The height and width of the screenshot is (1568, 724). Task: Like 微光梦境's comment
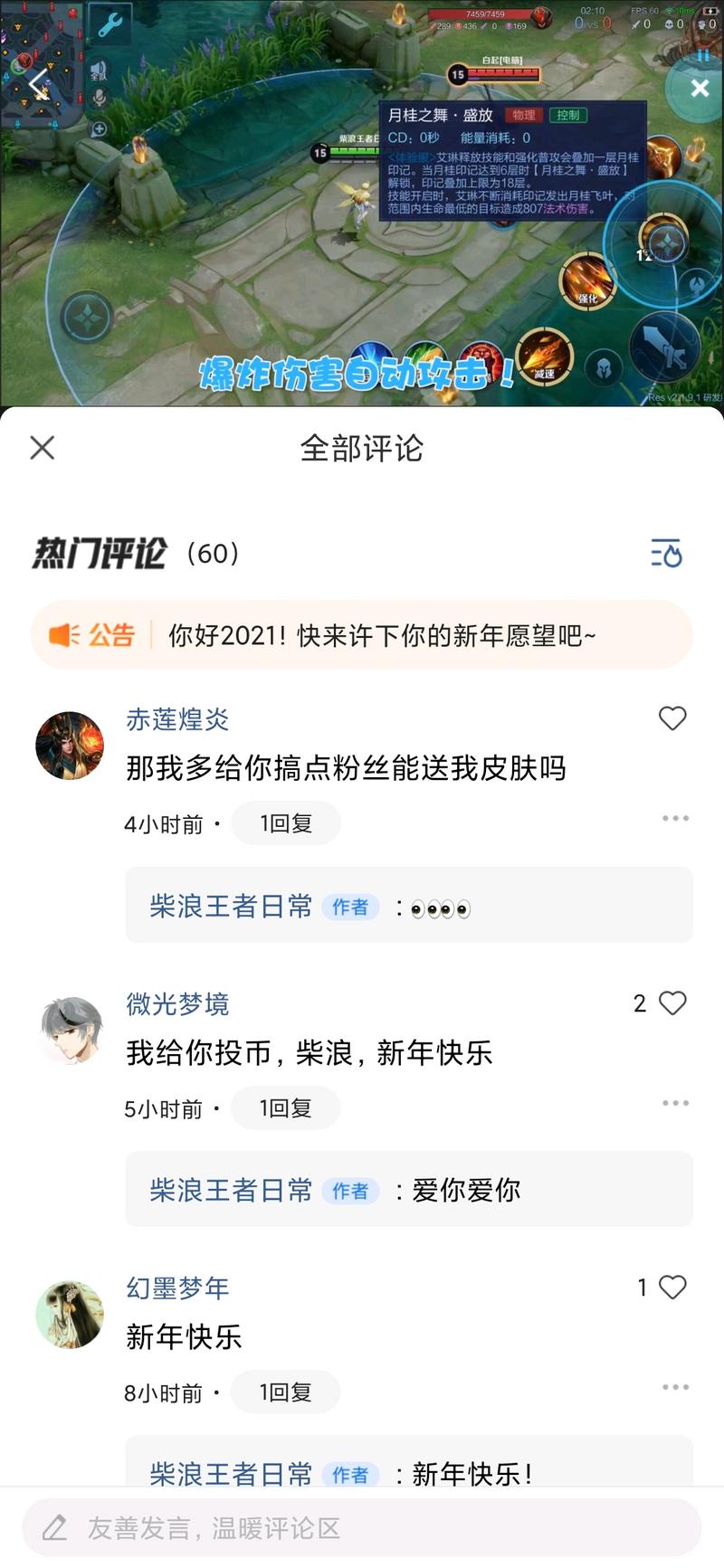[672, 1003]
